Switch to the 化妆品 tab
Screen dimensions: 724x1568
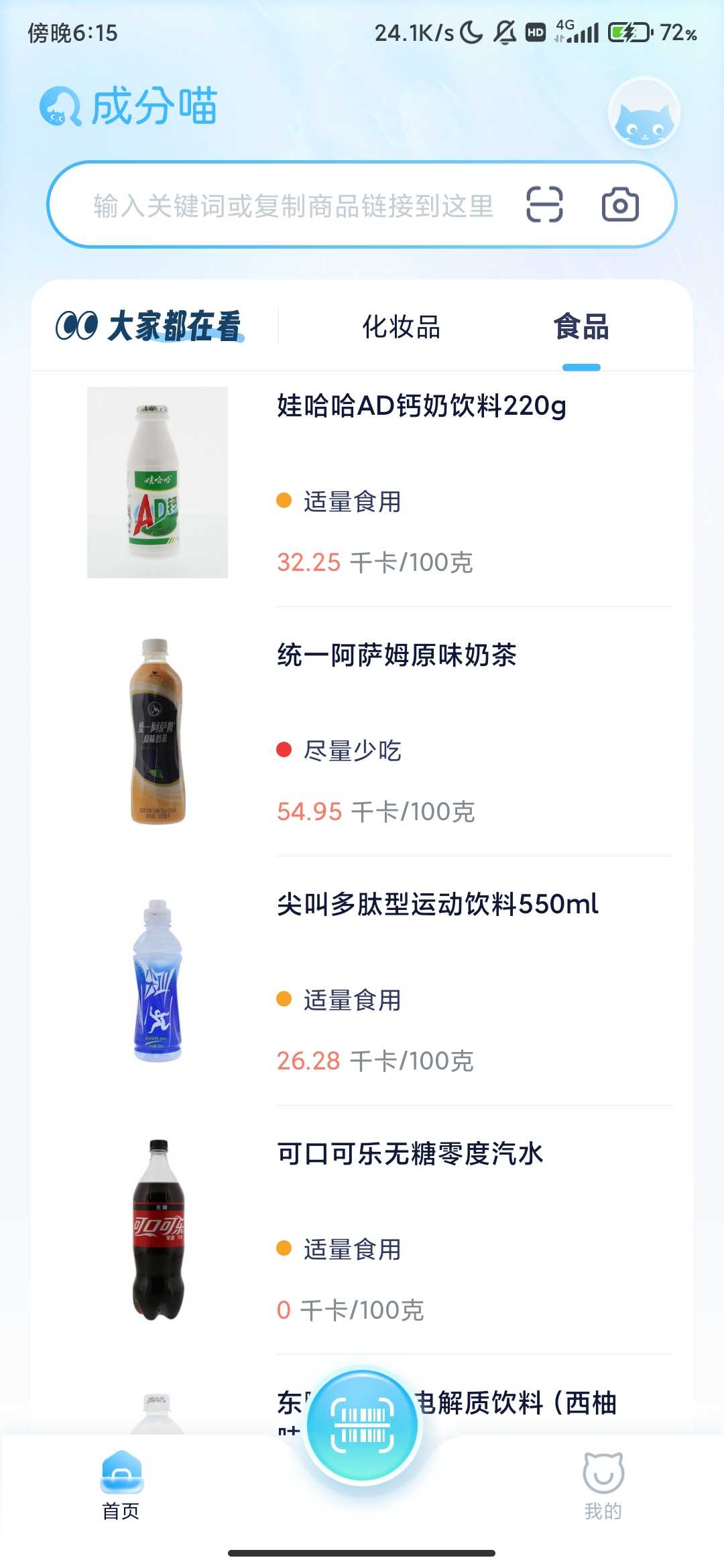(398, 328)
